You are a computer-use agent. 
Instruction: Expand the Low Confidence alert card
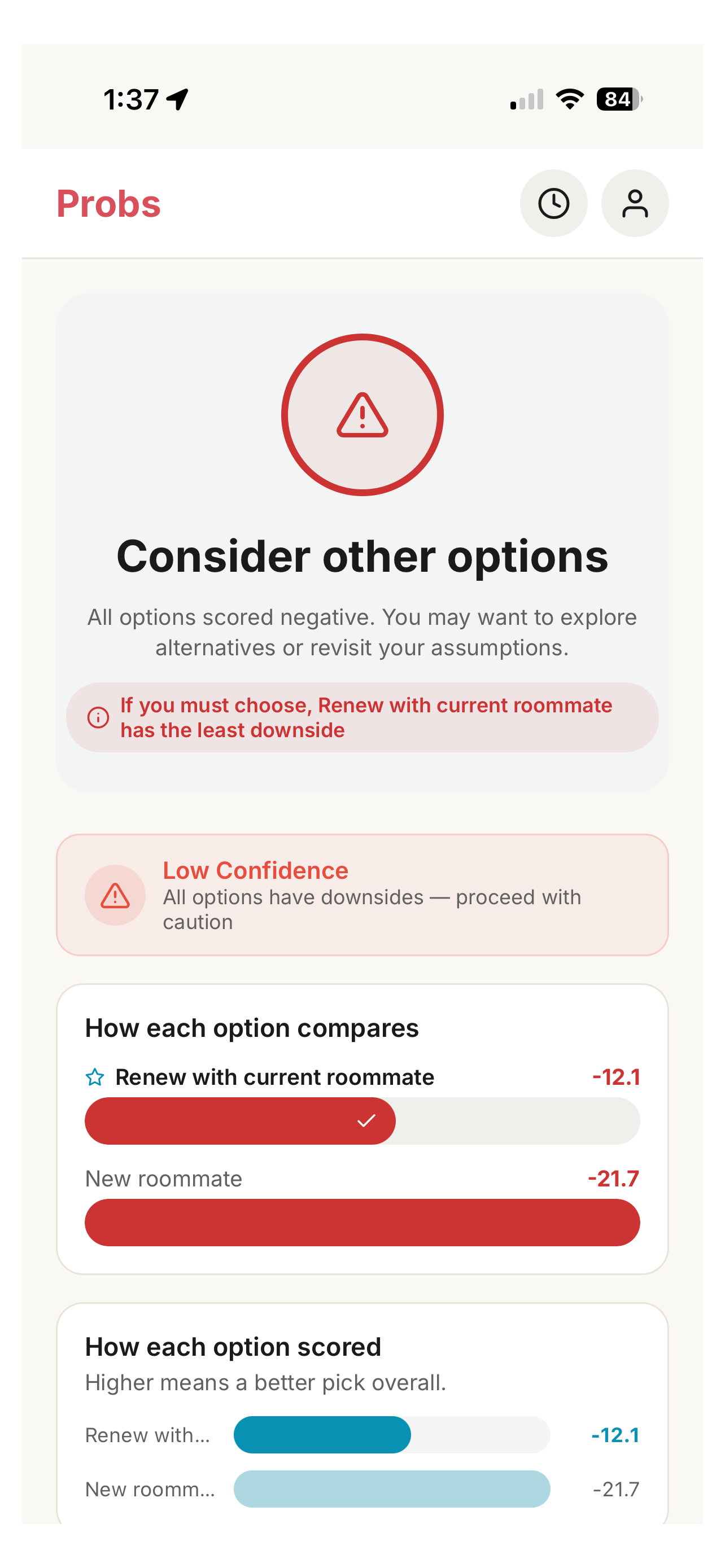click(362, 895)
